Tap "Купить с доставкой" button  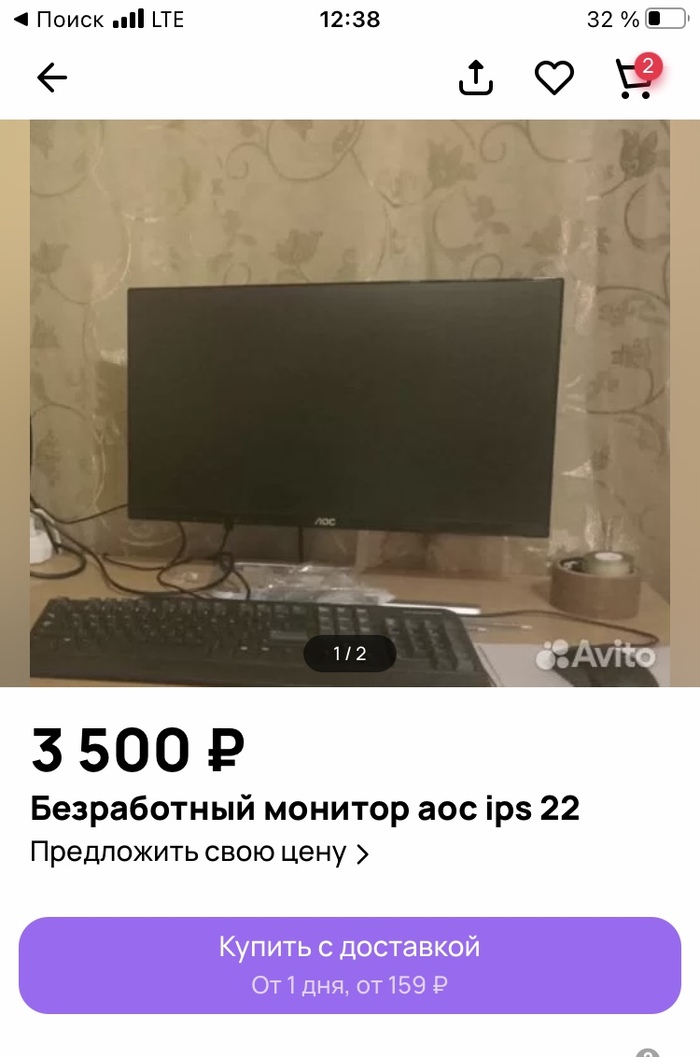(350, 964)
